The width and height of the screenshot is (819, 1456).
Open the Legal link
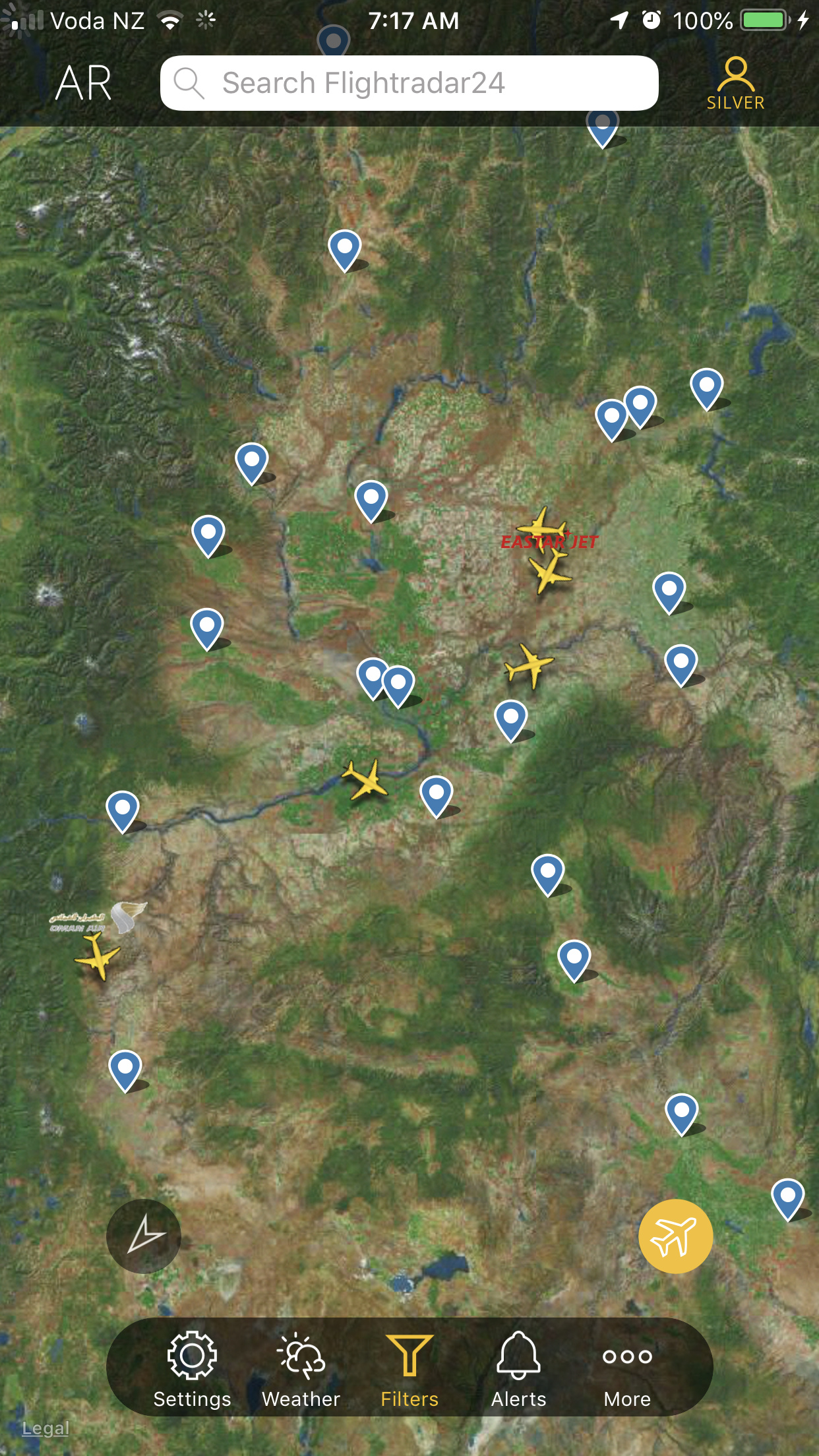[x=45, y=1428]
